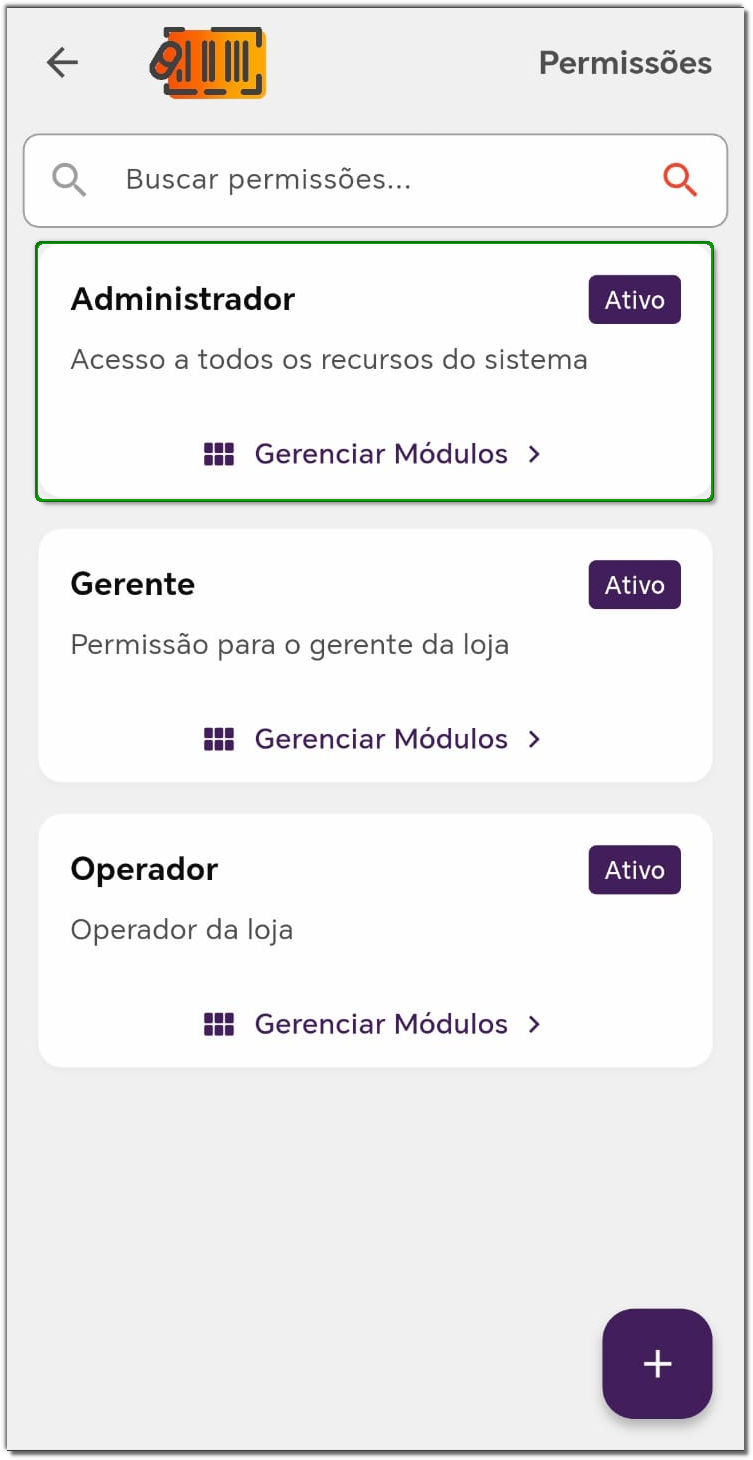753x1460 pixels.
Task: Go back using the arrow icon
Action: click(62, 63)
